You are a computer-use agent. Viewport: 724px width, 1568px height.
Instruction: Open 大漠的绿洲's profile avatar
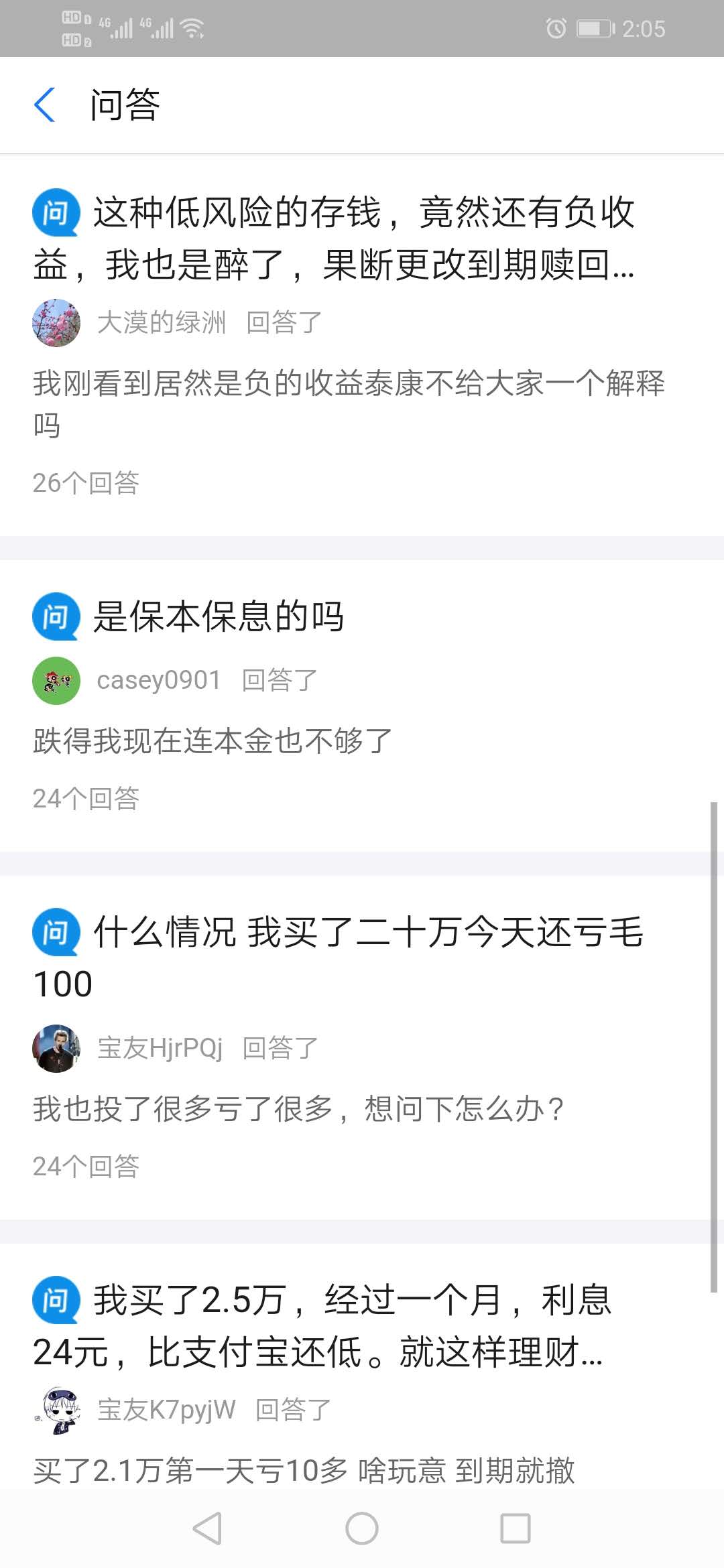coord(56,324)
